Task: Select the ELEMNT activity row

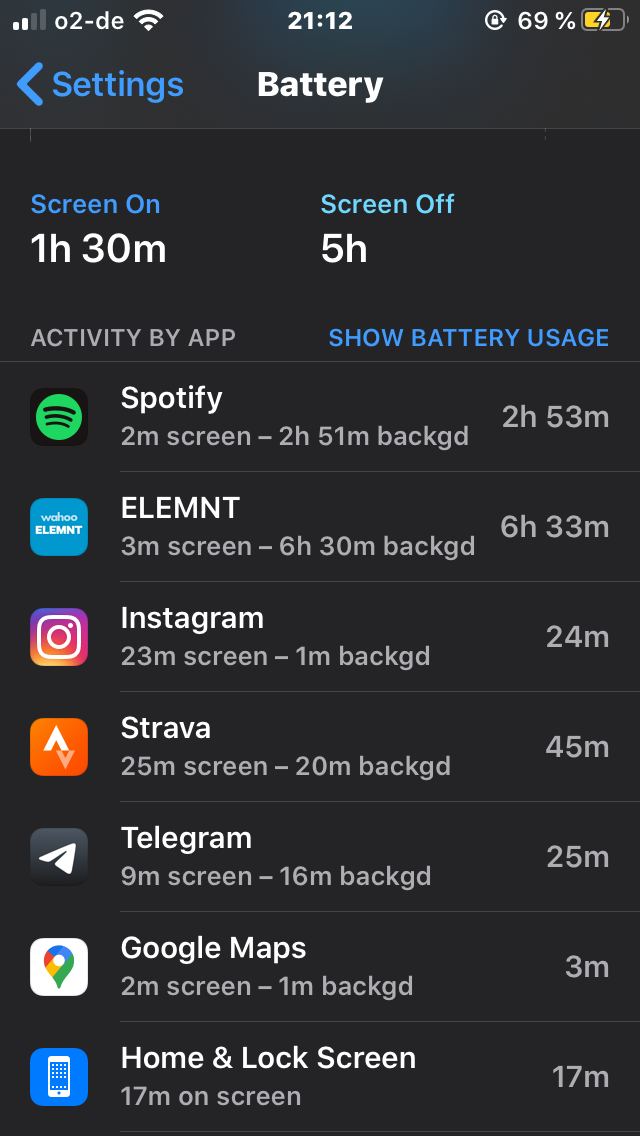Action: click(320, 527)
